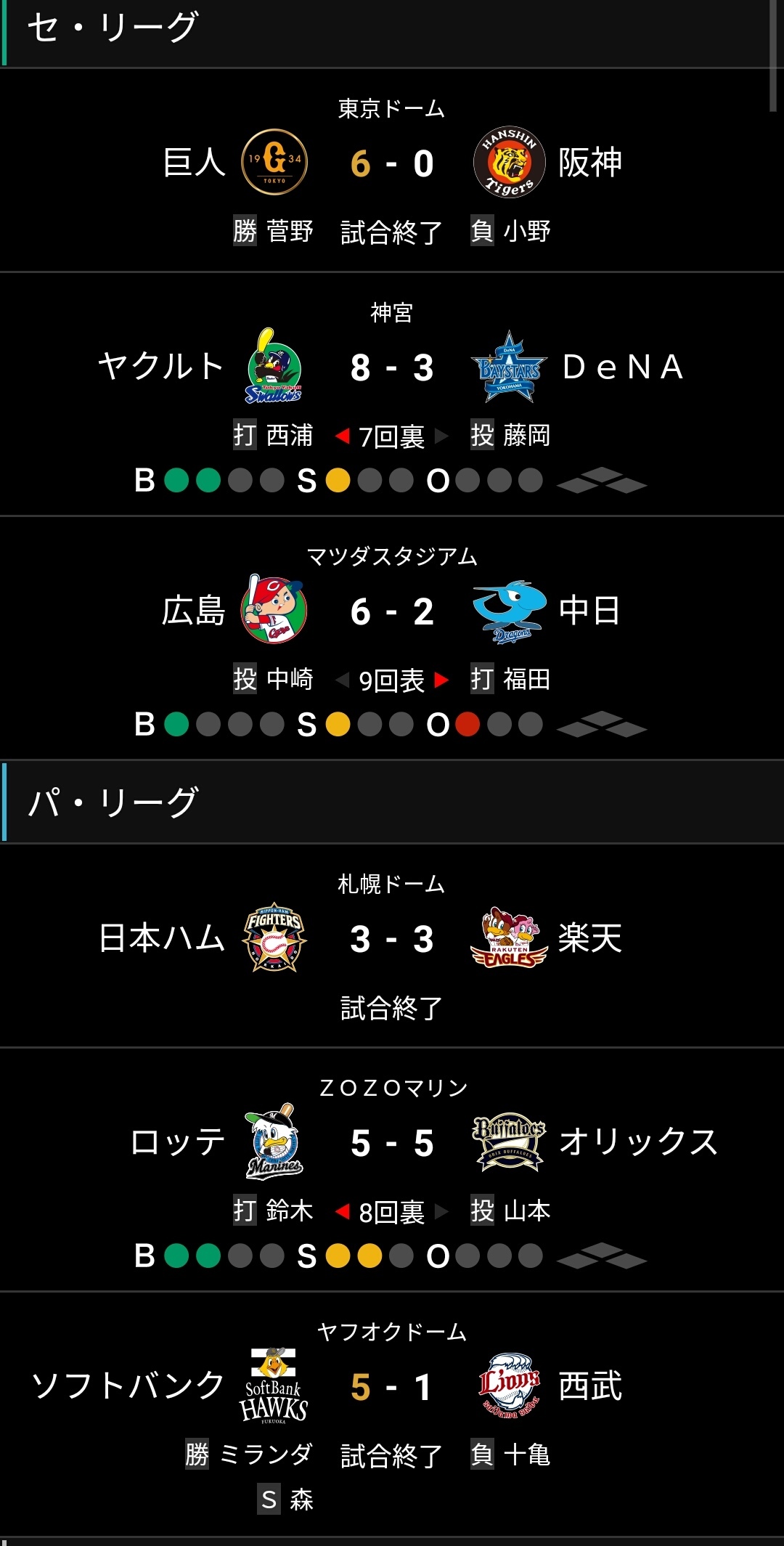Select the ロッテ vs オリックス live game
The width and height of the screenshot is (784, 1546).
(x=392, y=1170)
